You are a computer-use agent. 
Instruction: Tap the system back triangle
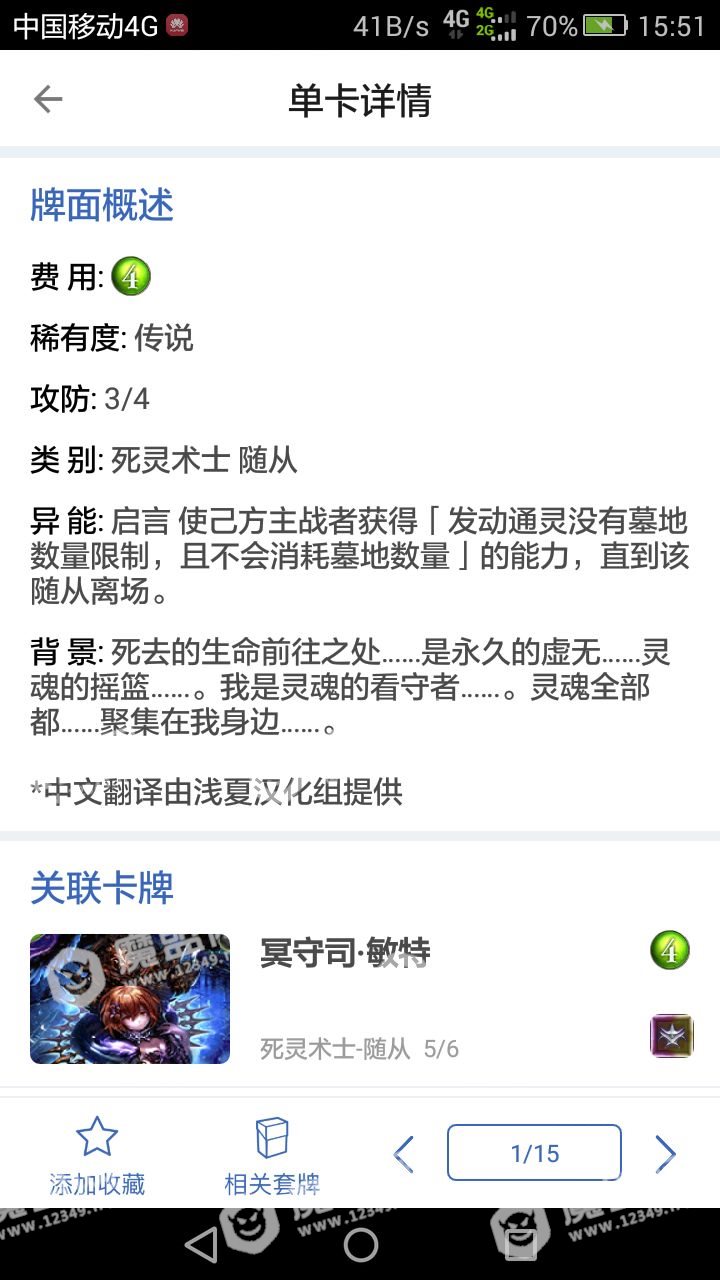201,1245
